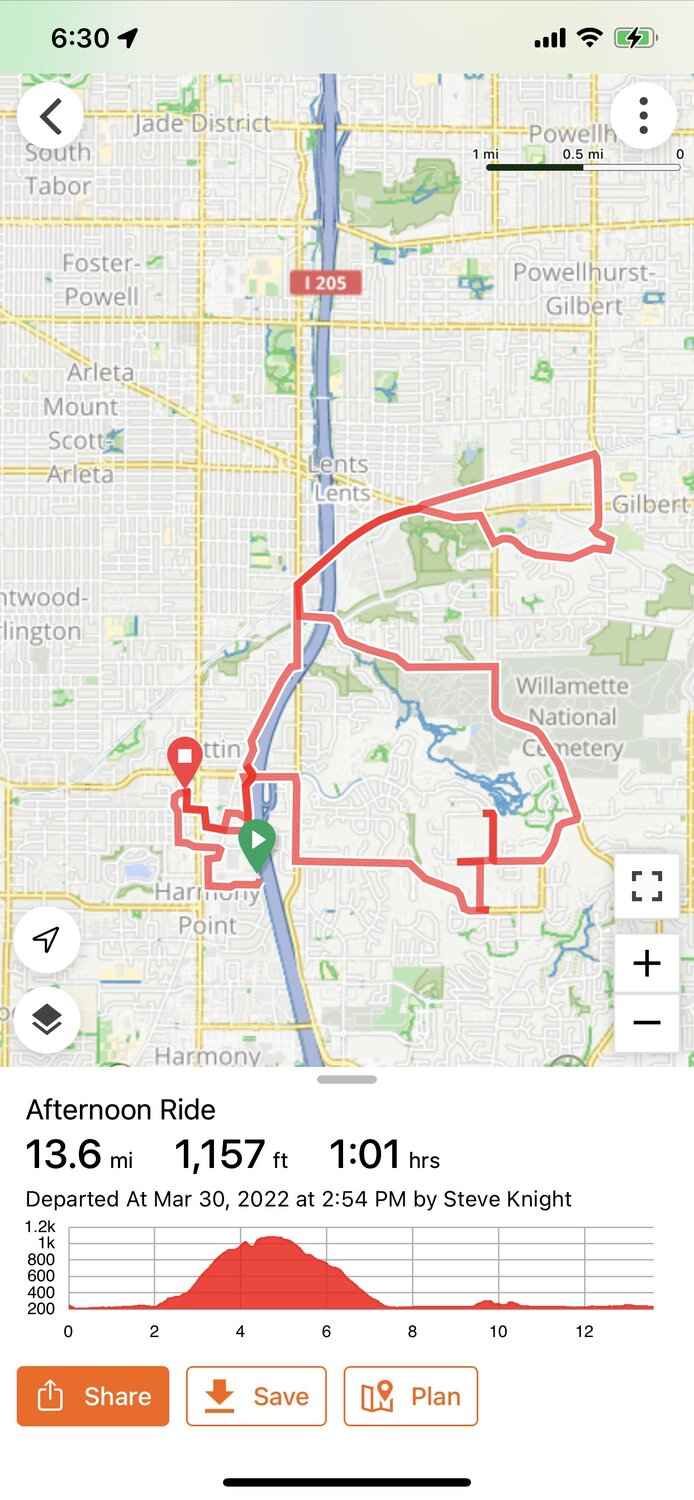Open the three-dot overflow menu
The width and height of the screenshot is (694, 1500).
pyautogui.click(x=643, y=117)
